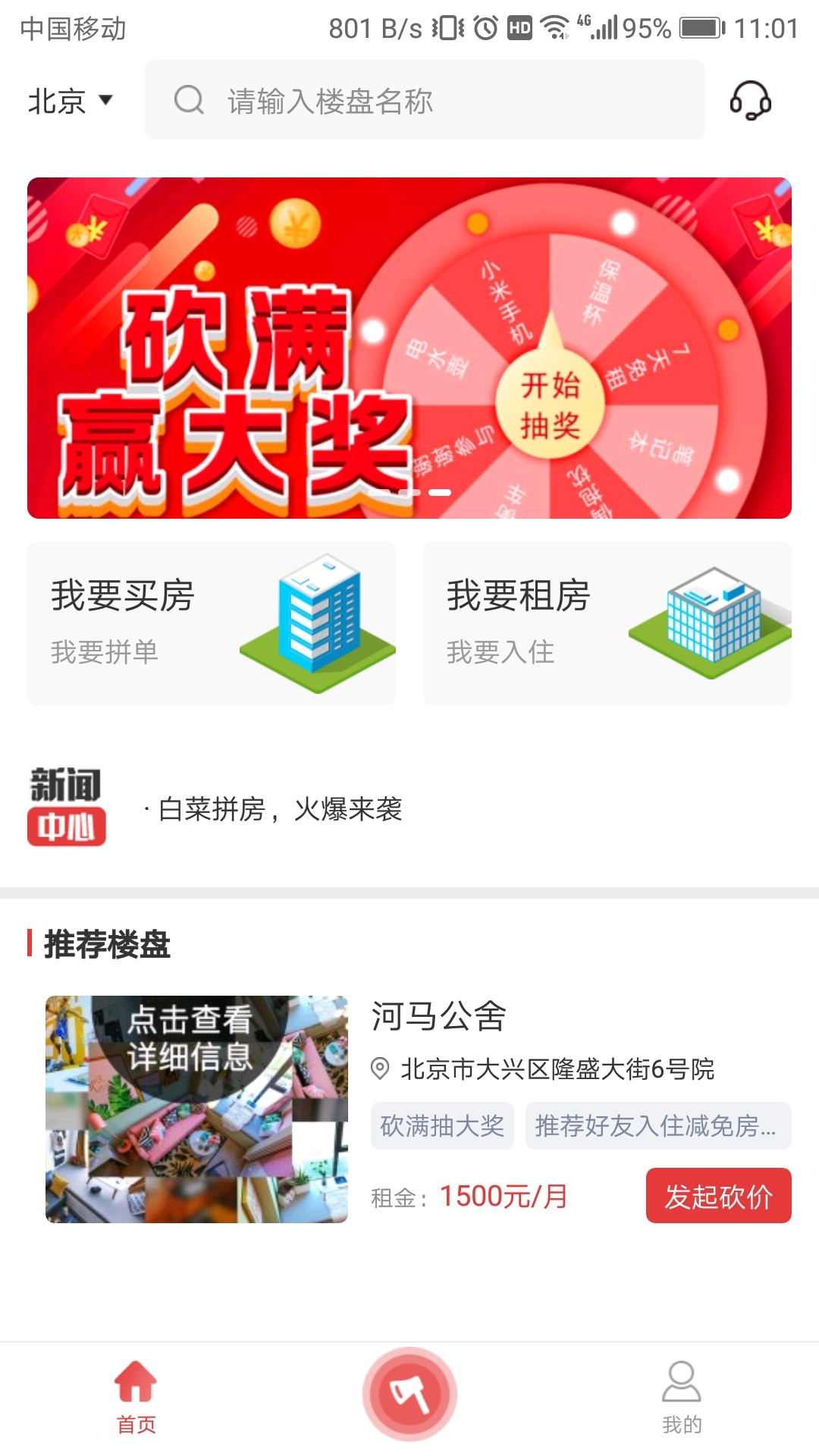The height and width of the screenshot is (1456, 819).
Task: Click the magnifier search icon
Action: point(188,101)
